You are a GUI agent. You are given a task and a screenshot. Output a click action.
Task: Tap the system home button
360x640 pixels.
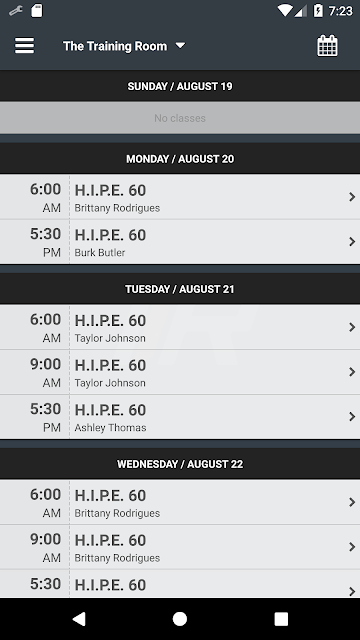pyautogui.click(x=180, y=619)
